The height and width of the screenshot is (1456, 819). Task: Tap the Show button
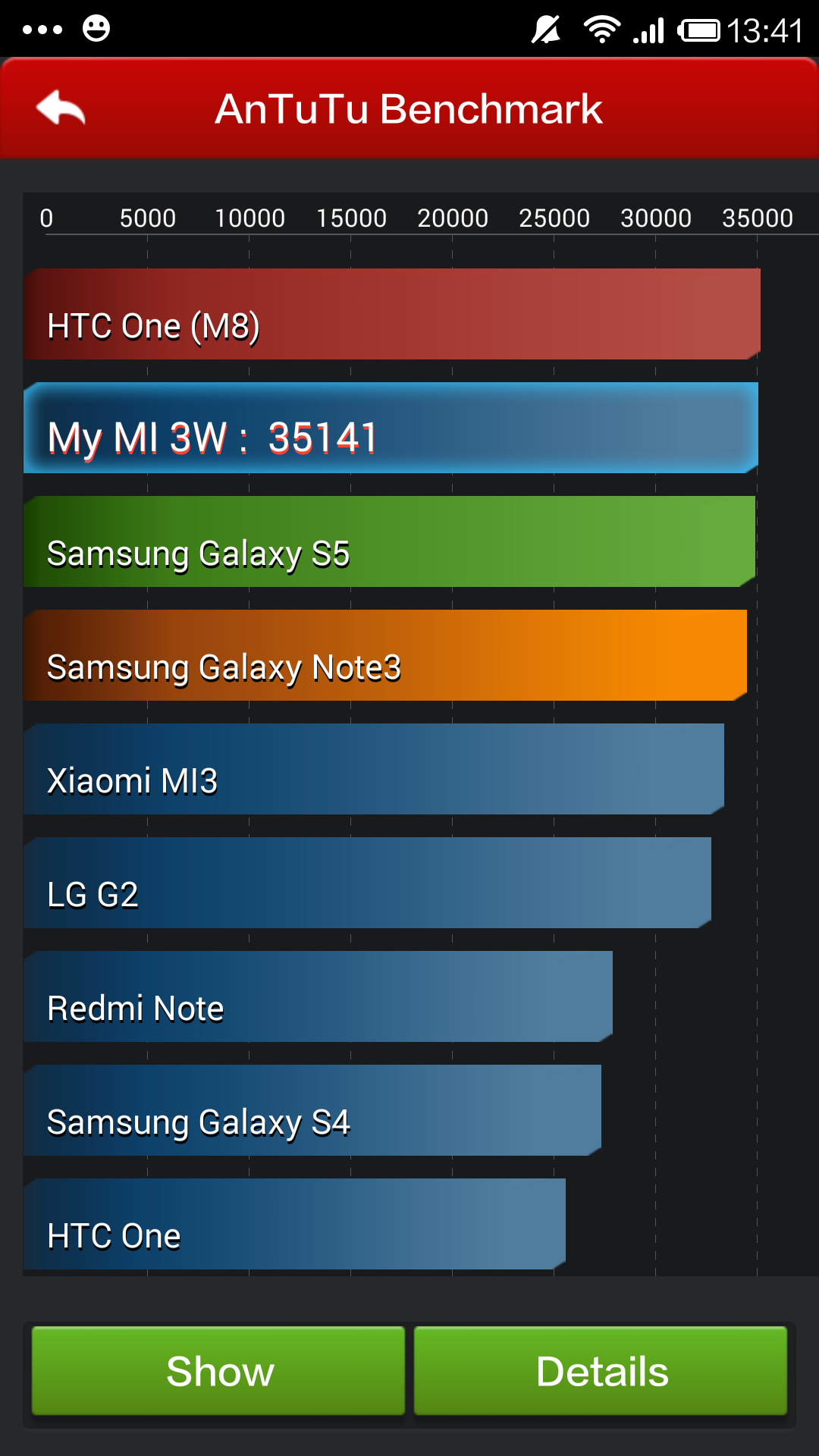click(x=218, y=1371)
